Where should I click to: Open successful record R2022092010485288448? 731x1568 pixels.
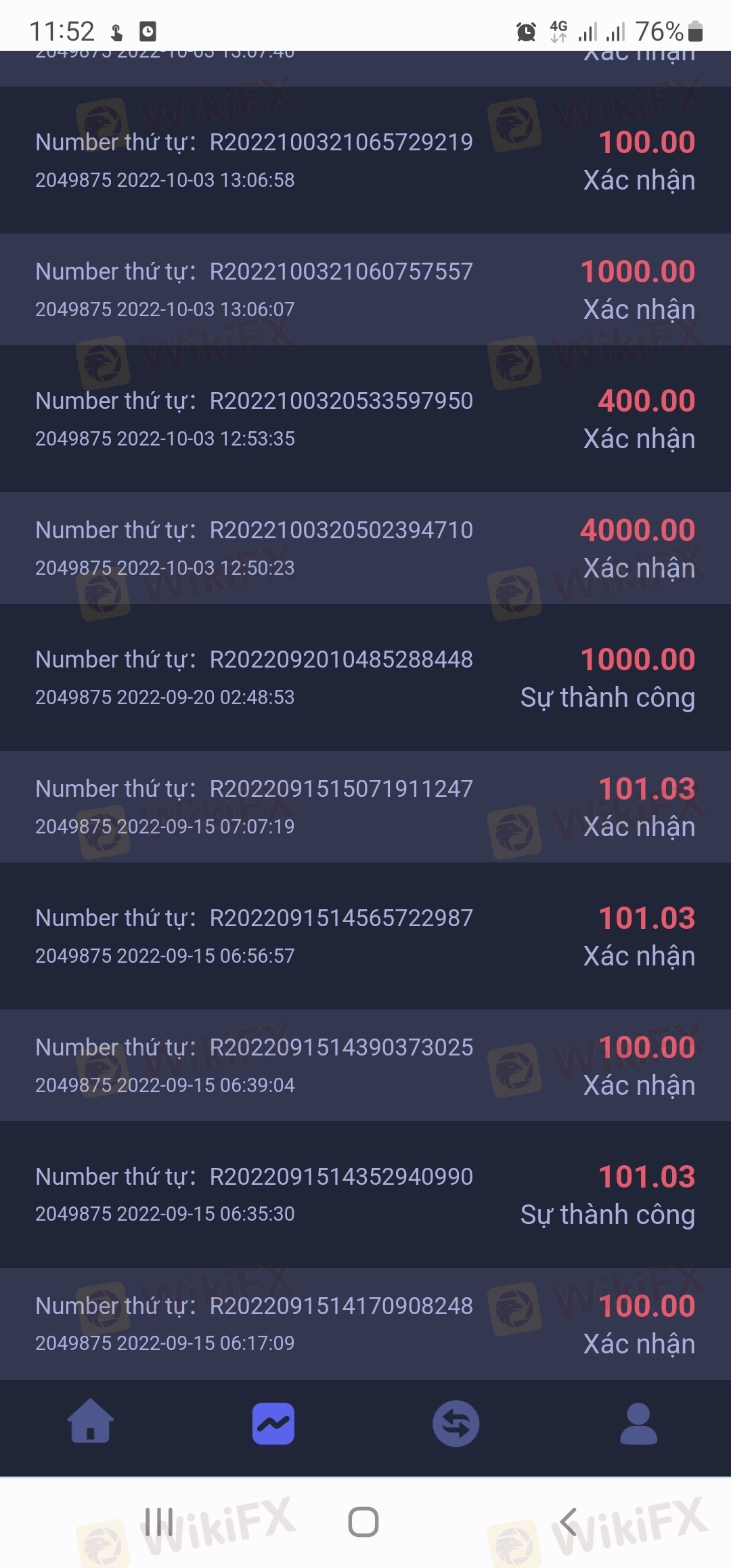(365, 678)
